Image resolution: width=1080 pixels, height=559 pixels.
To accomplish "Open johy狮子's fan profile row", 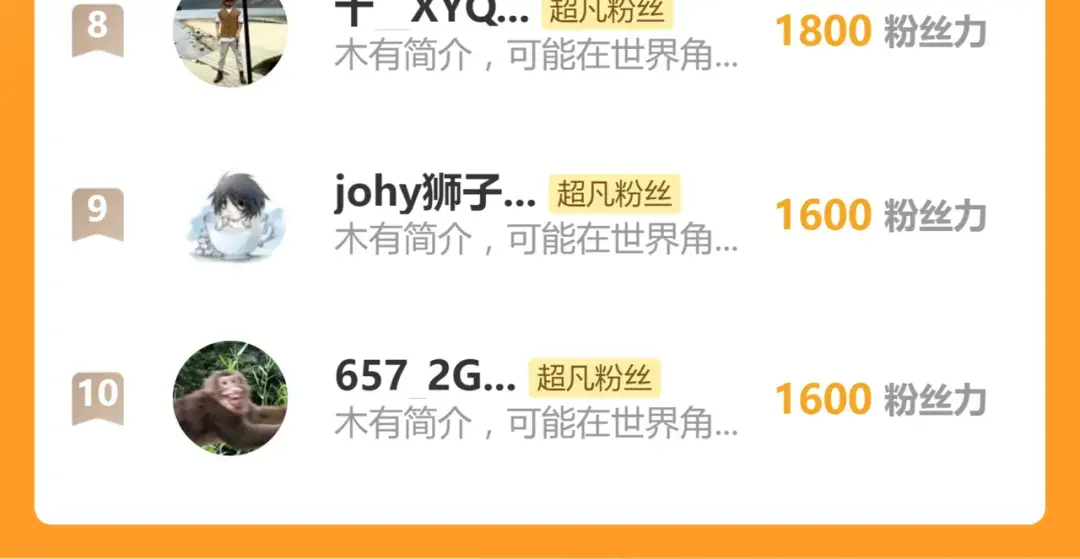I will [539, 215].
